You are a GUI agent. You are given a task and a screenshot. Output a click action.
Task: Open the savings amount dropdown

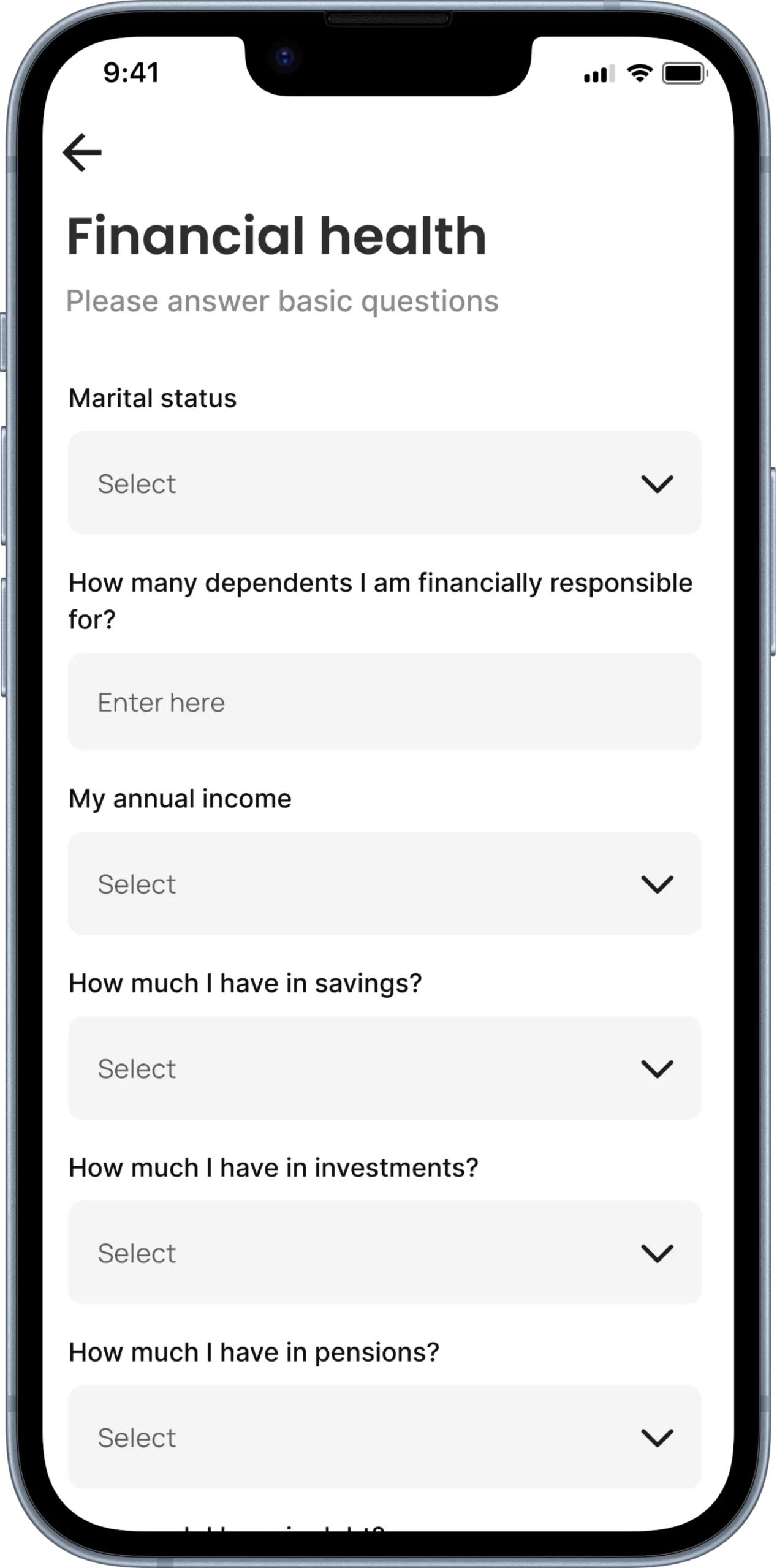(384, 1068)
